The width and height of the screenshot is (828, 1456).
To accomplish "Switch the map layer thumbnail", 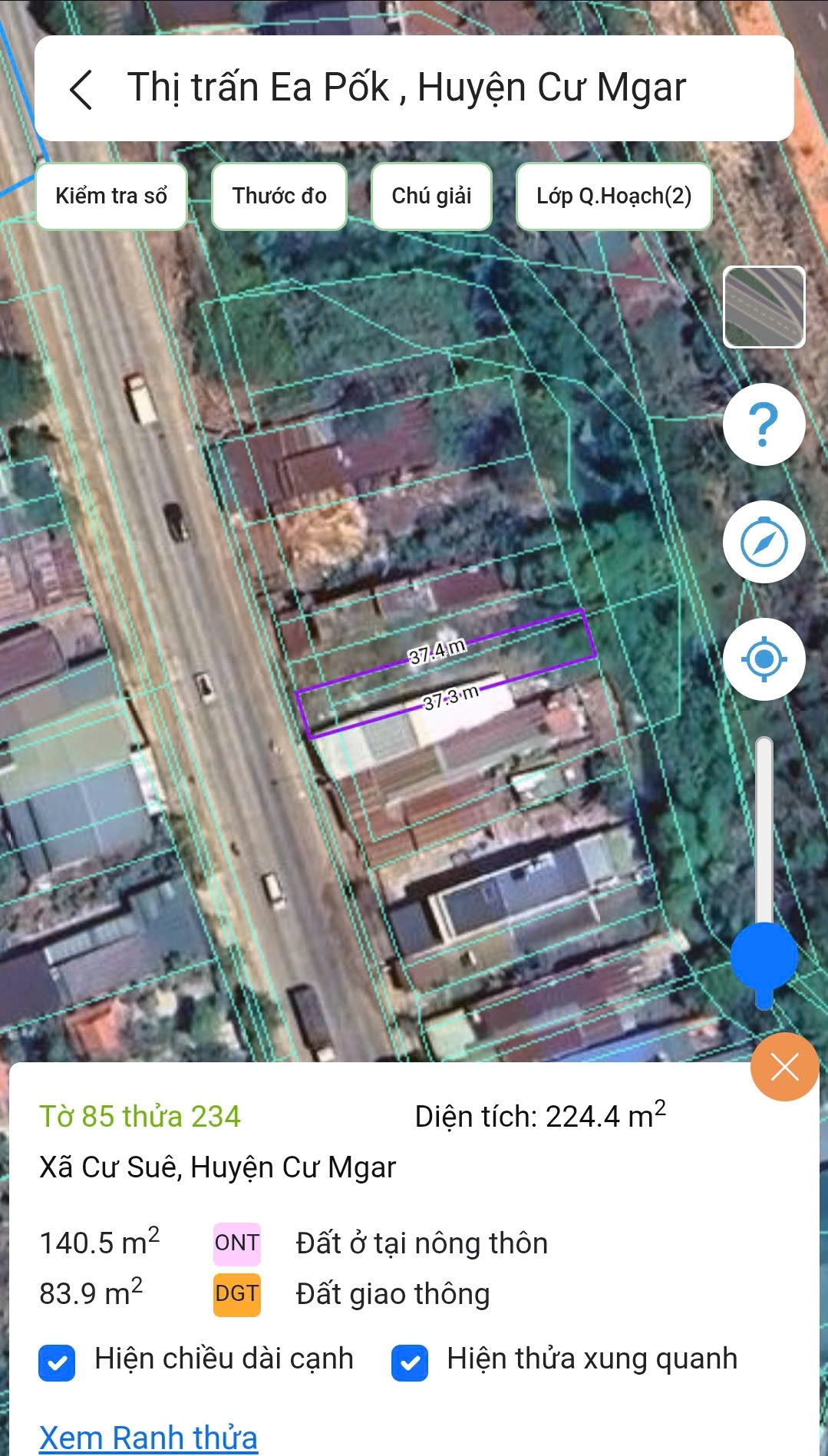I will (x=764, y=307).
